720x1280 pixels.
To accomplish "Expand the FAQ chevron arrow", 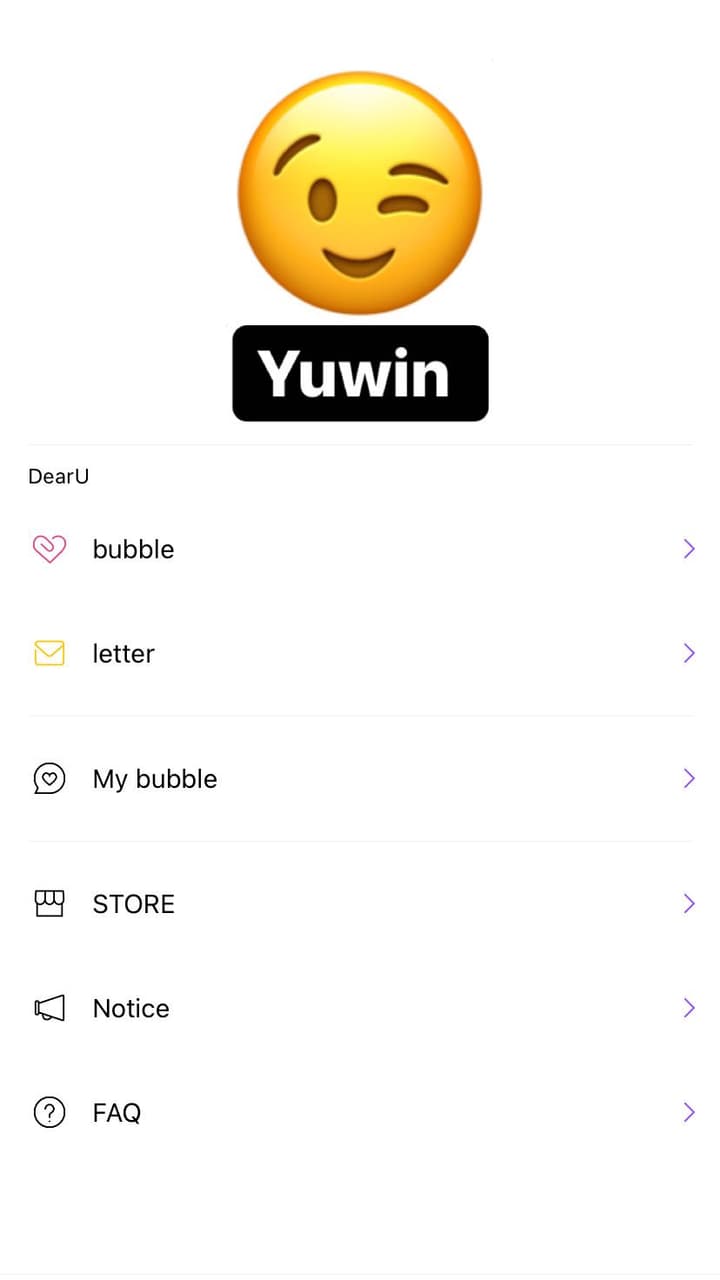I will (x=688, y=1112).
